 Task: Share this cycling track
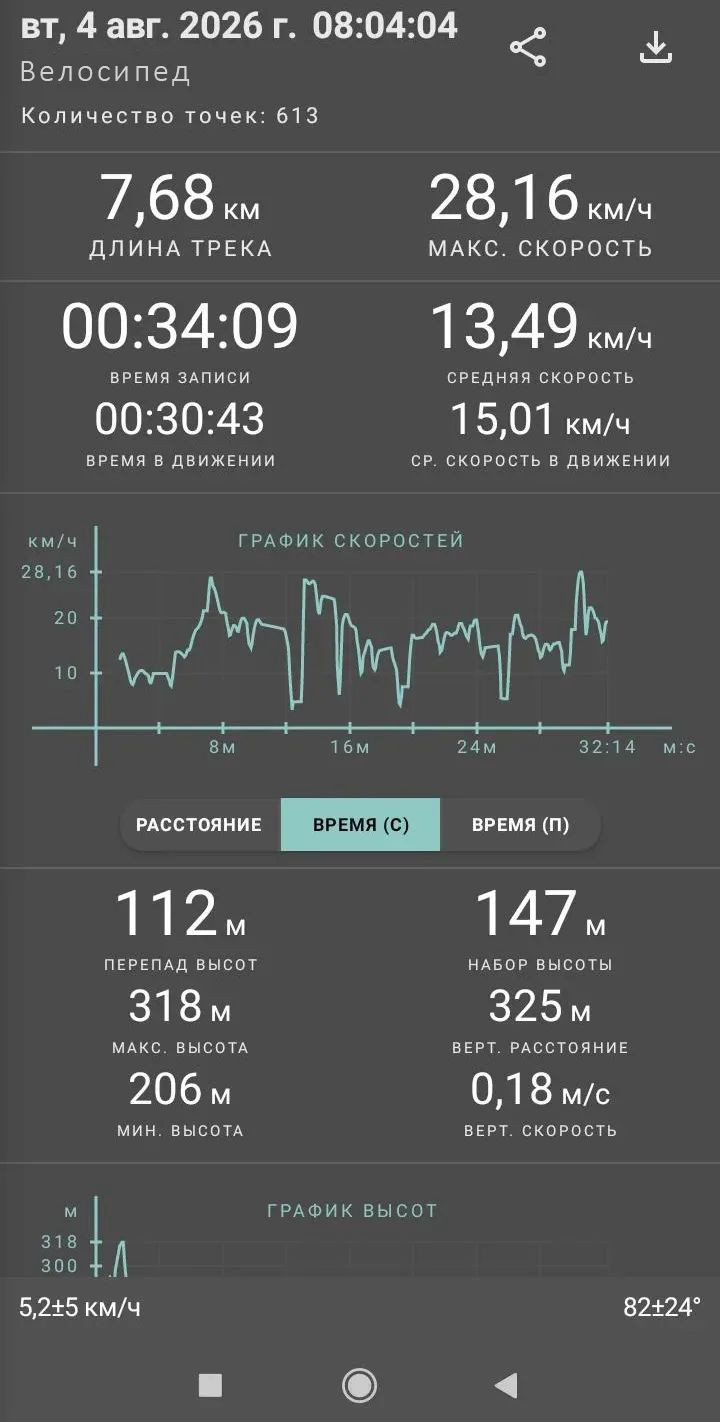[528, 47]
